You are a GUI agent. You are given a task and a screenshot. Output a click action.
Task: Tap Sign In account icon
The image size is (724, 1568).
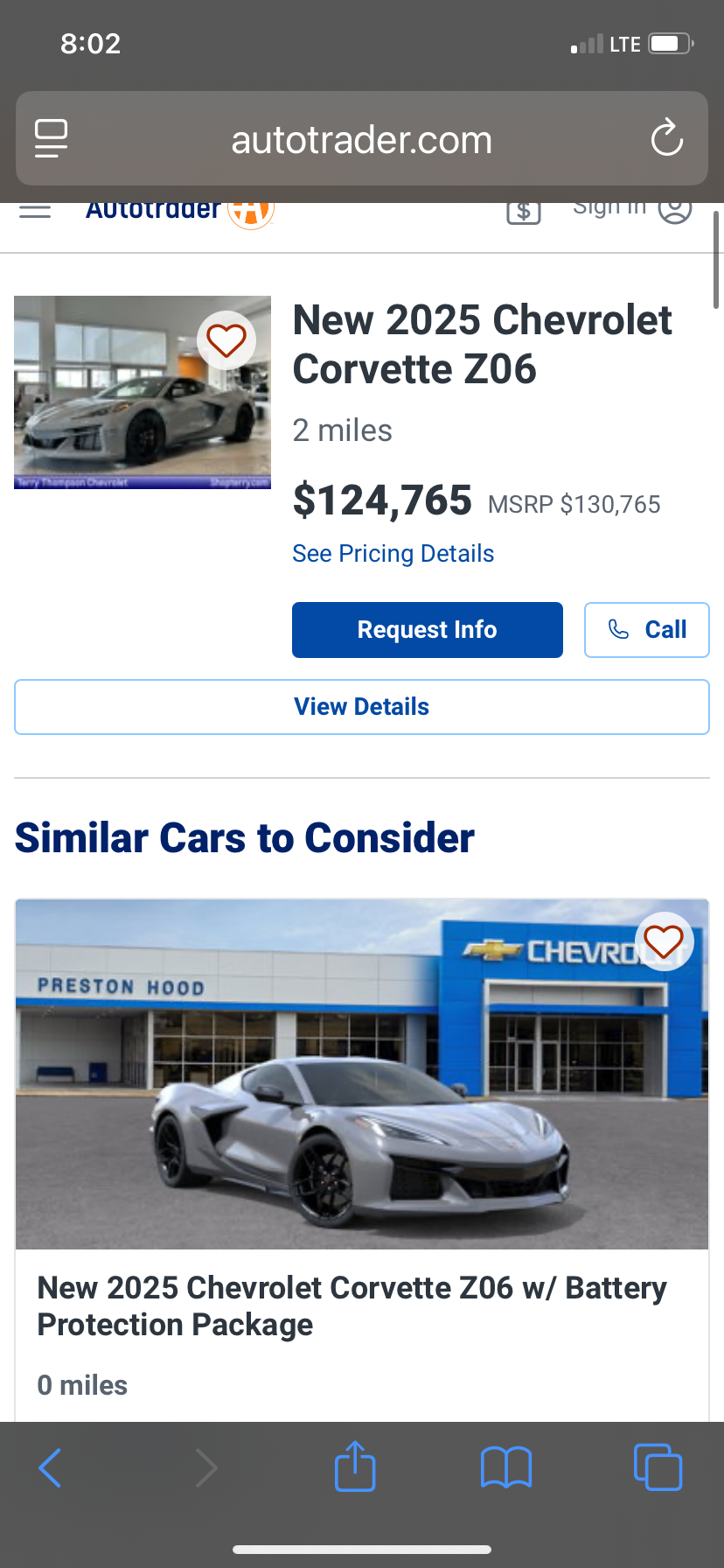click(x=674, y=210)
